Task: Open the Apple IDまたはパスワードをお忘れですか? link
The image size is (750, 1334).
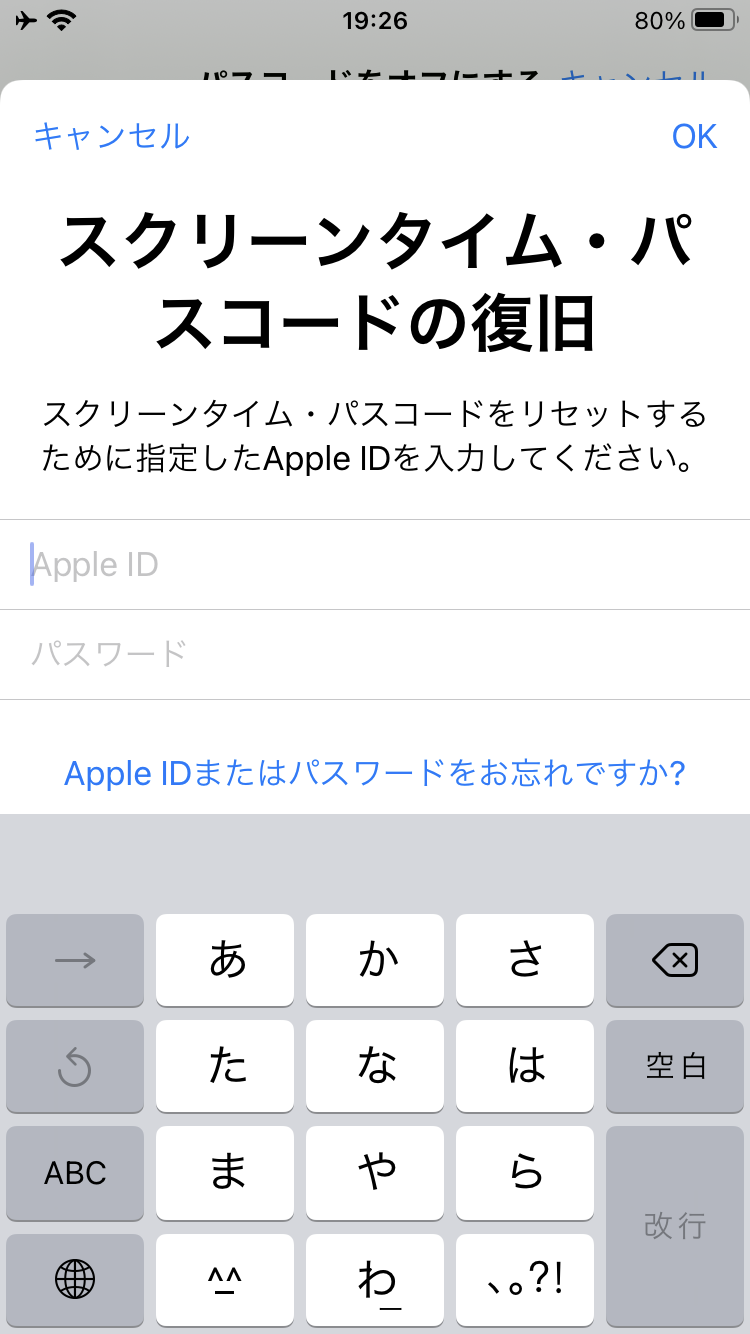Action: [375, 773]
